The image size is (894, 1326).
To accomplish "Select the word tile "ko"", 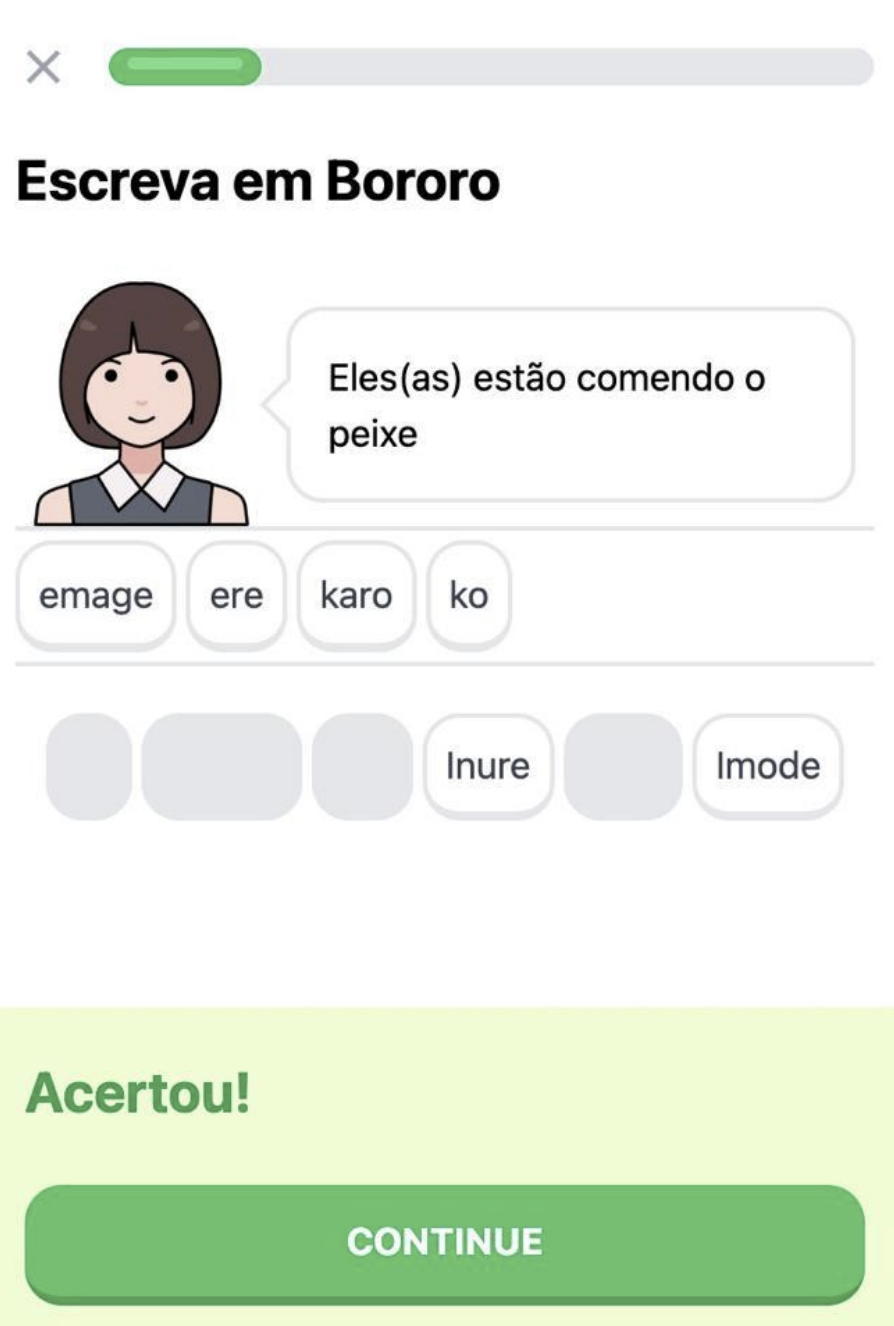I will coord(467,595).
